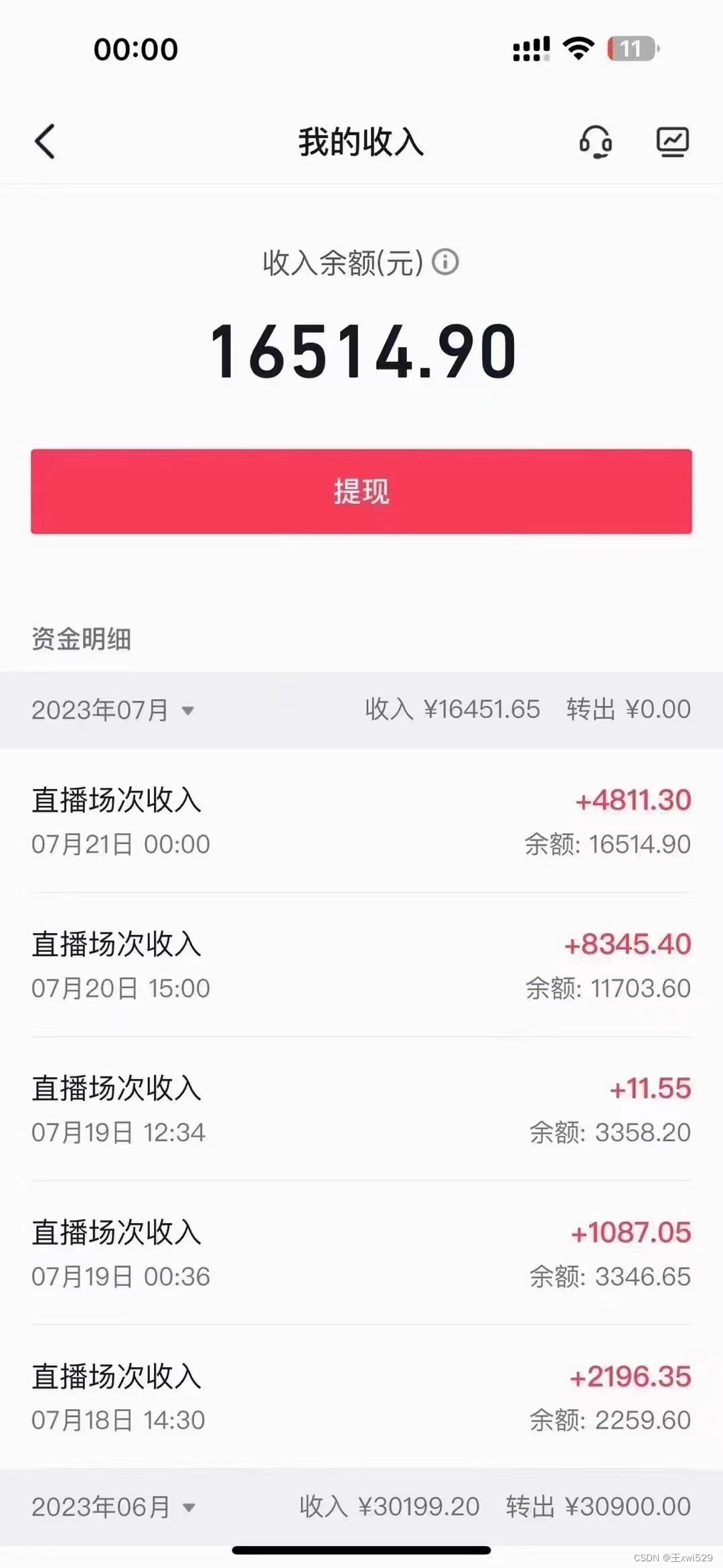The width and height of the screenshot is (723, 1568).
Task: Expand the 2023年07月 month picker
Action: point(112,710)
